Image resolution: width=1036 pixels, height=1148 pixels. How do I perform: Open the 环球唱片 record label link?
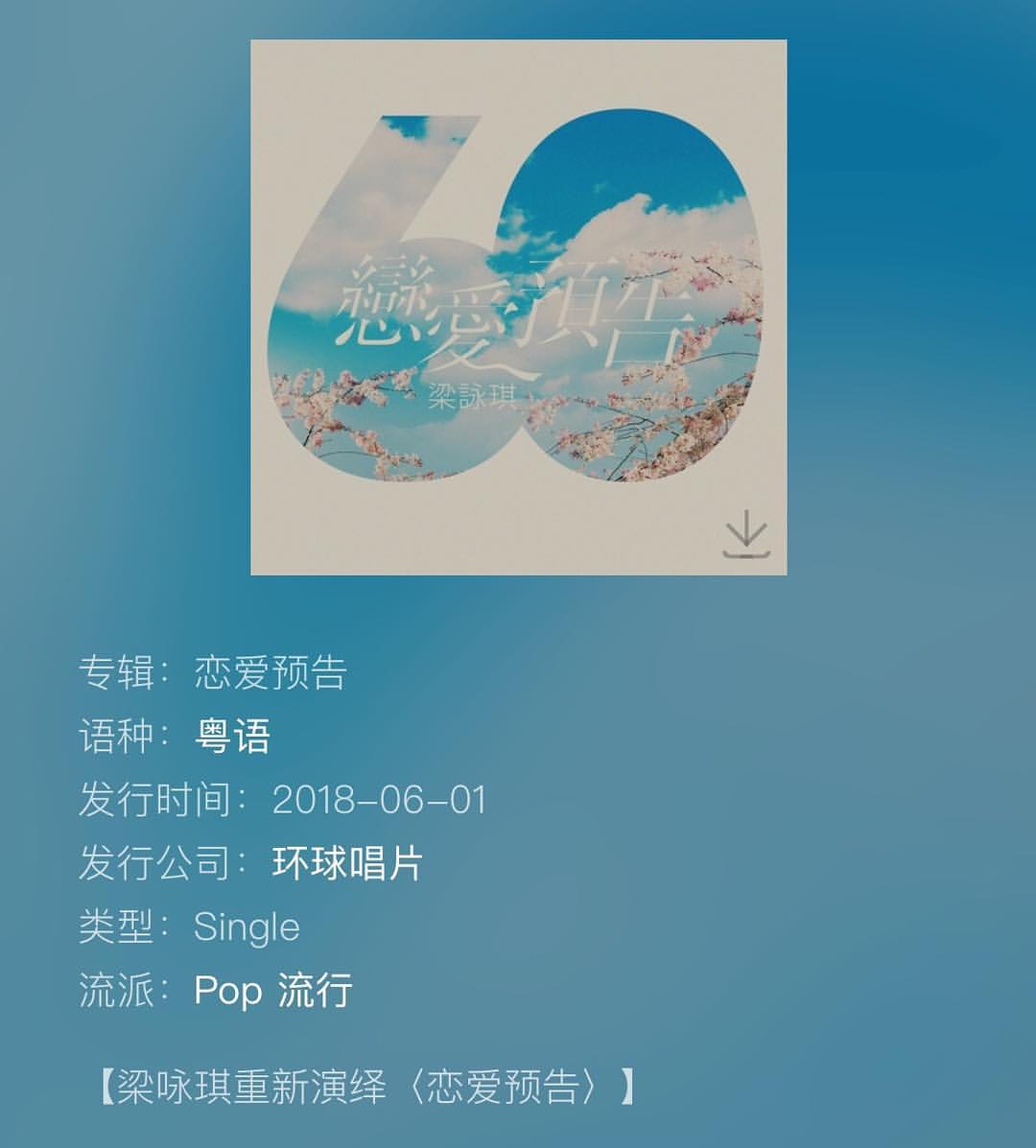click(x=347, y=863)
